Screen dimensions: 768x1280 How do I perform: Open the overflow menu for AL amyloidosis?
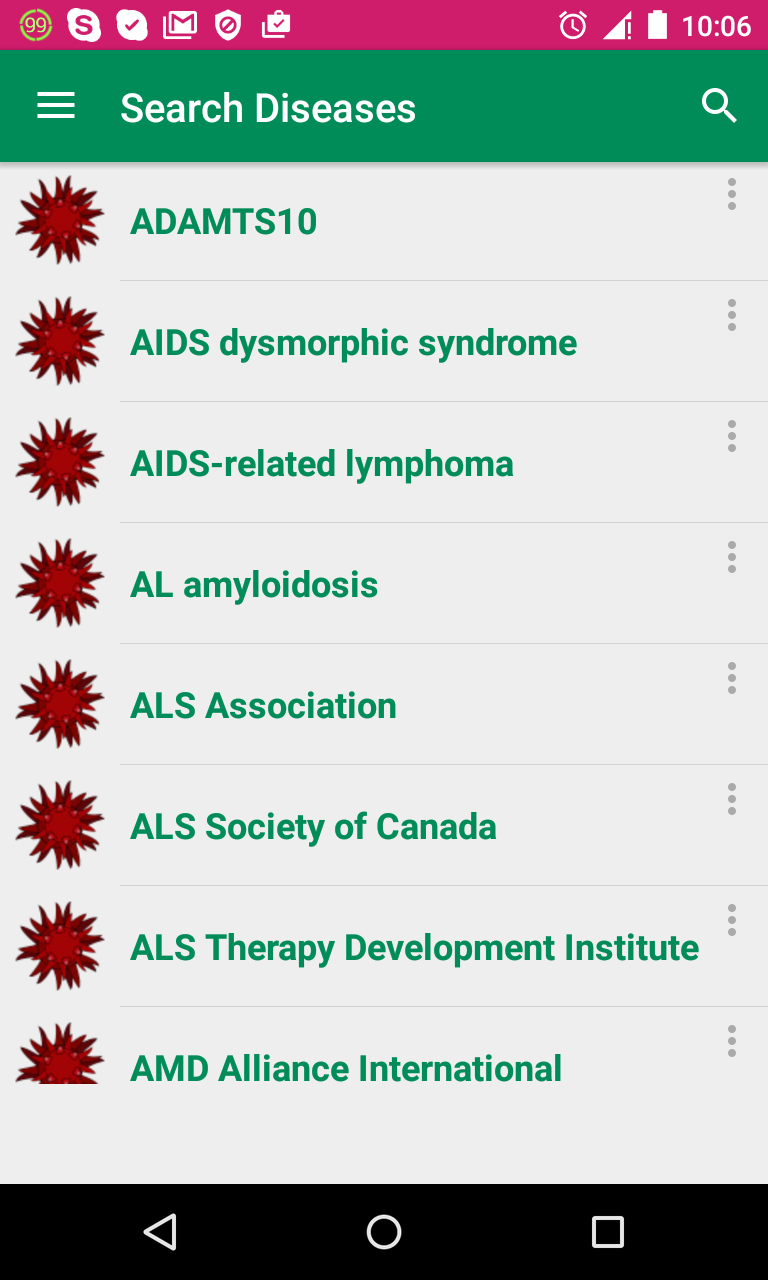point(732,557)
